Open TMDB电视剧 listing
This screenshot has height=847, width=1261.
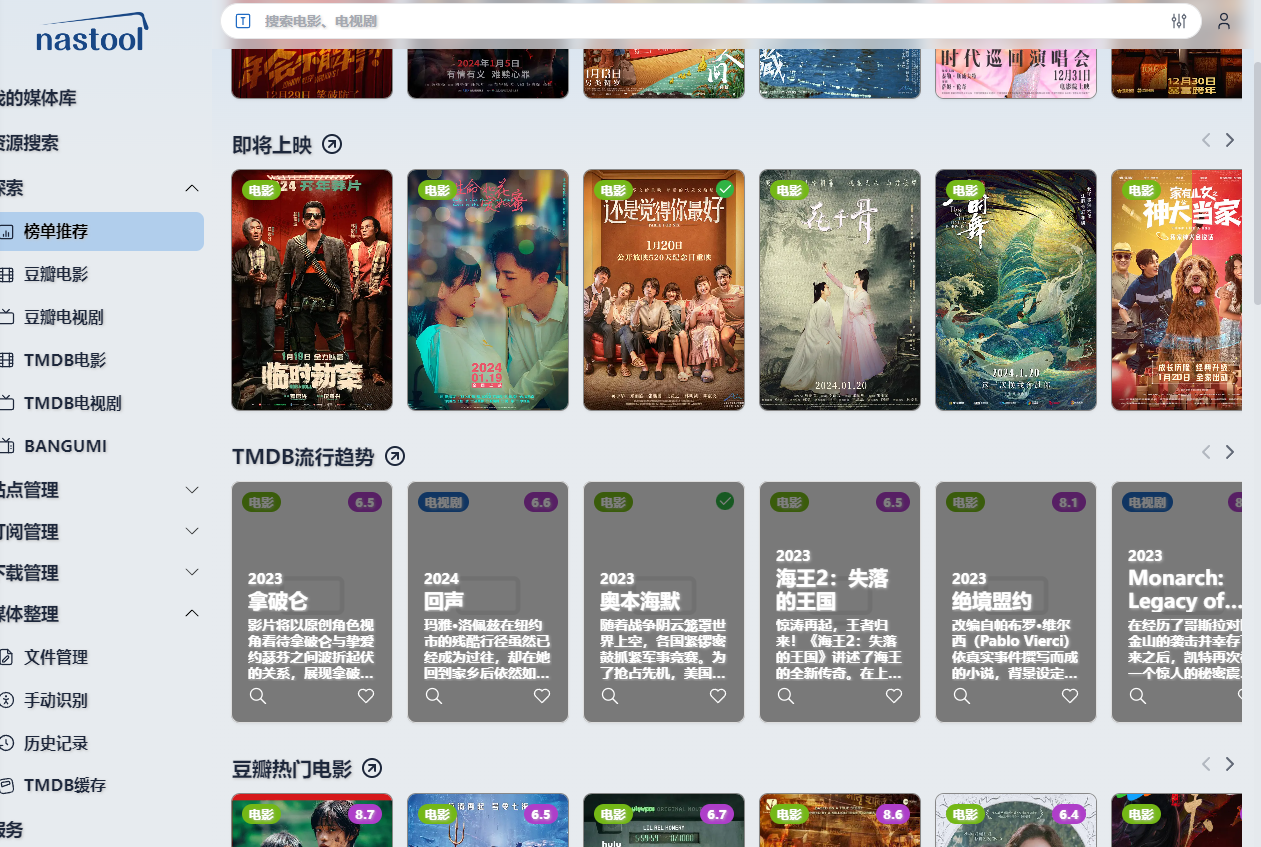click(x=72, y=403)
